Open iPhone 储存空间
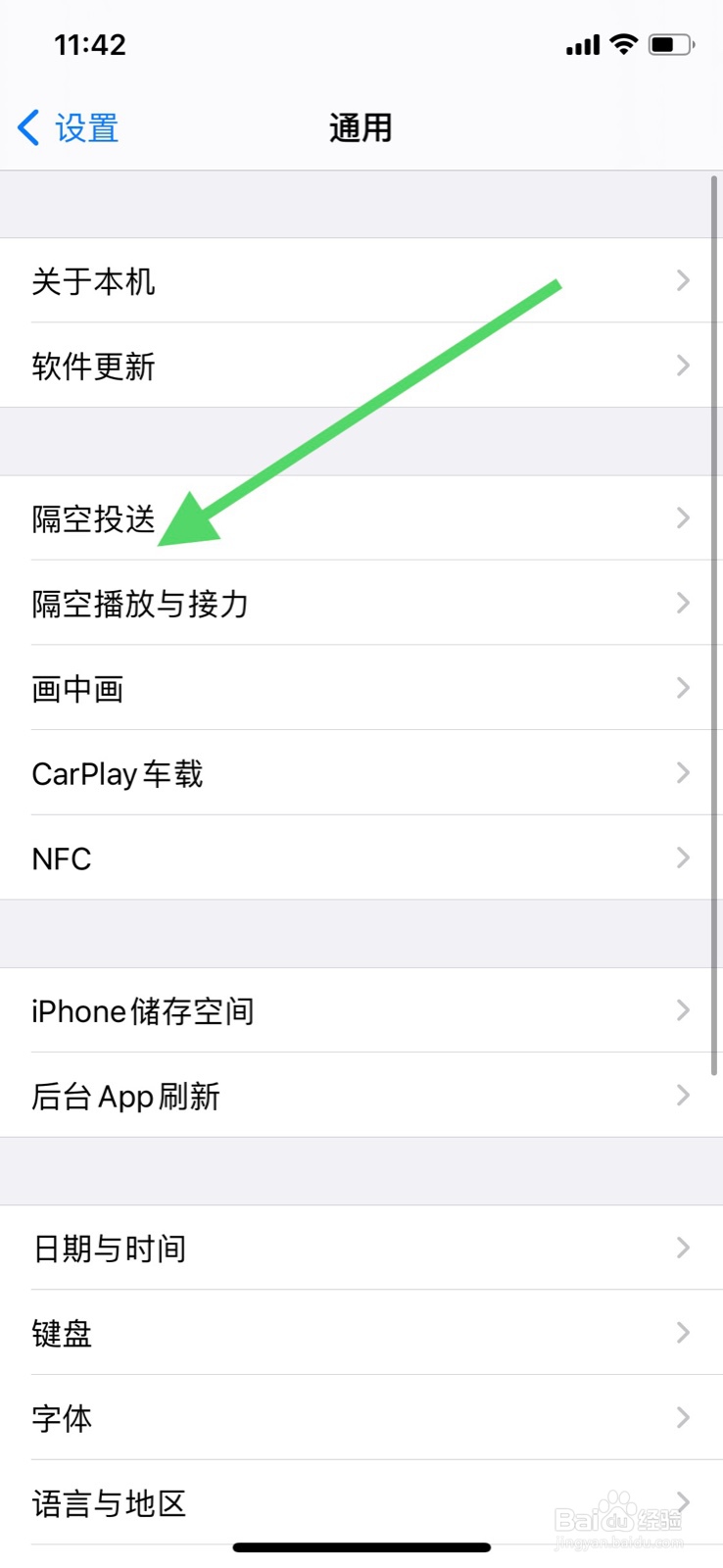Screen dimensions: 723x1568 (x=361, y=1010)
